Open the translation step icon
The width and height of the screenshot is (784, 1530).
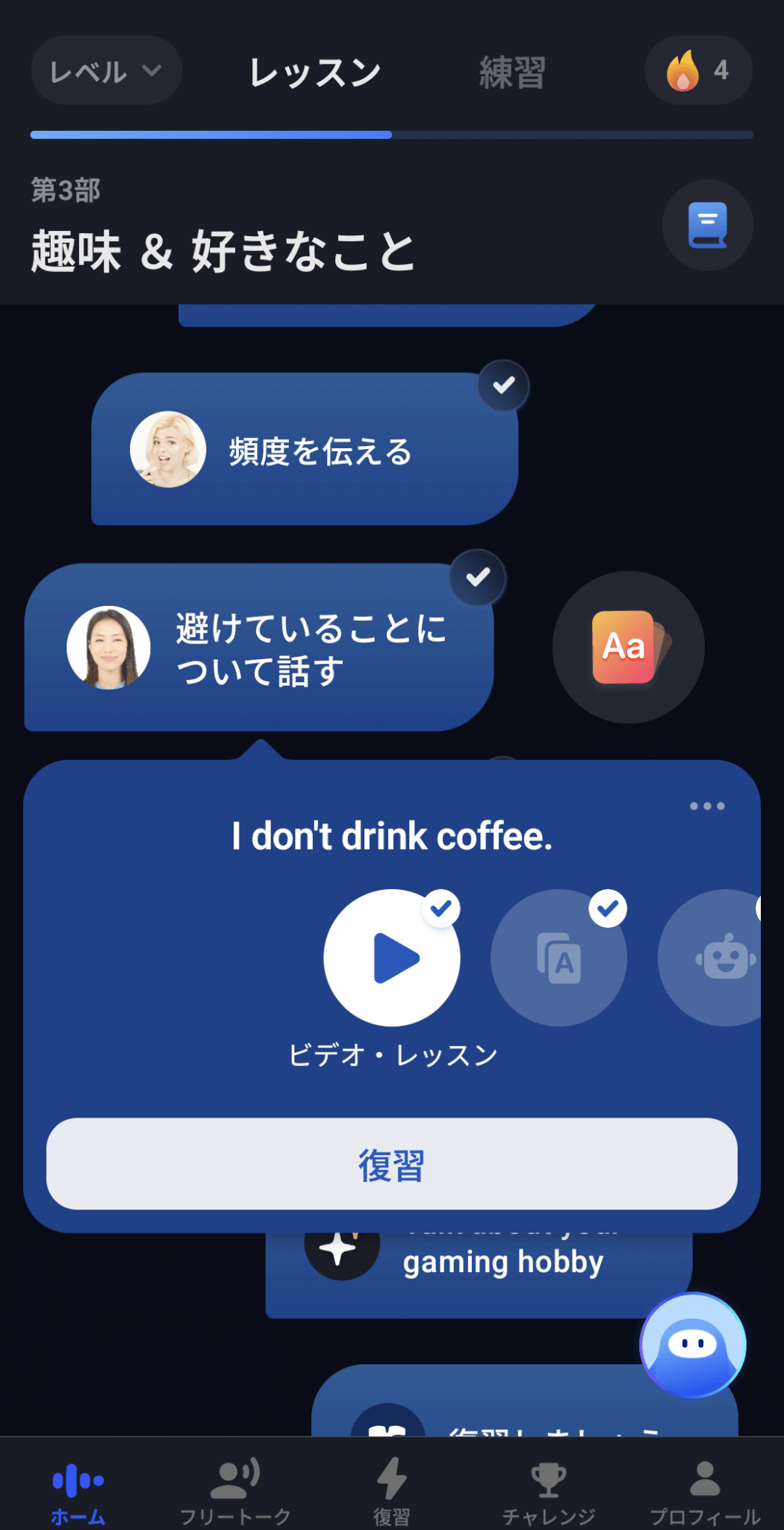pos(558,958)
